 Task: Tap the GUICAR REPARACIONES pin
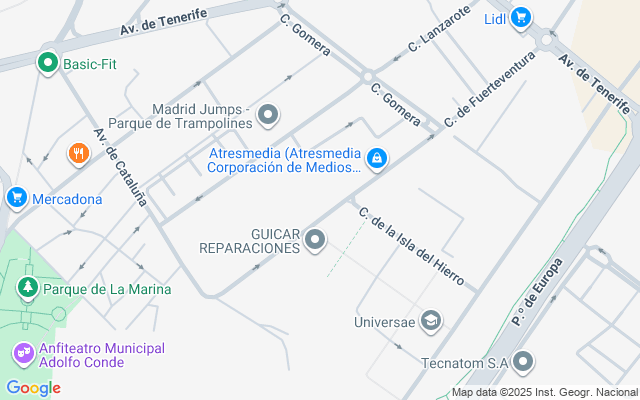tap(316, 239)
